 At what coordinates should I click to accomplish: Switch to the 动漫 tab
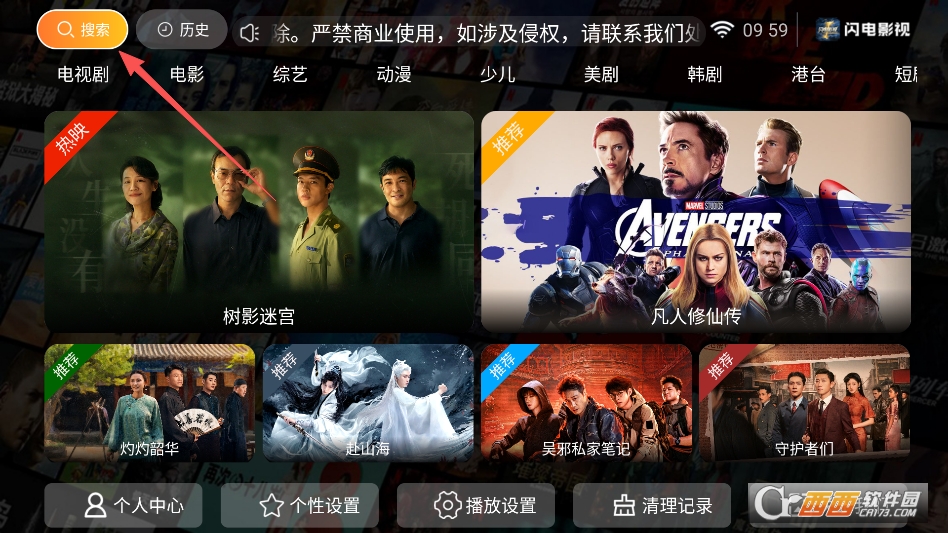point(394,74)
